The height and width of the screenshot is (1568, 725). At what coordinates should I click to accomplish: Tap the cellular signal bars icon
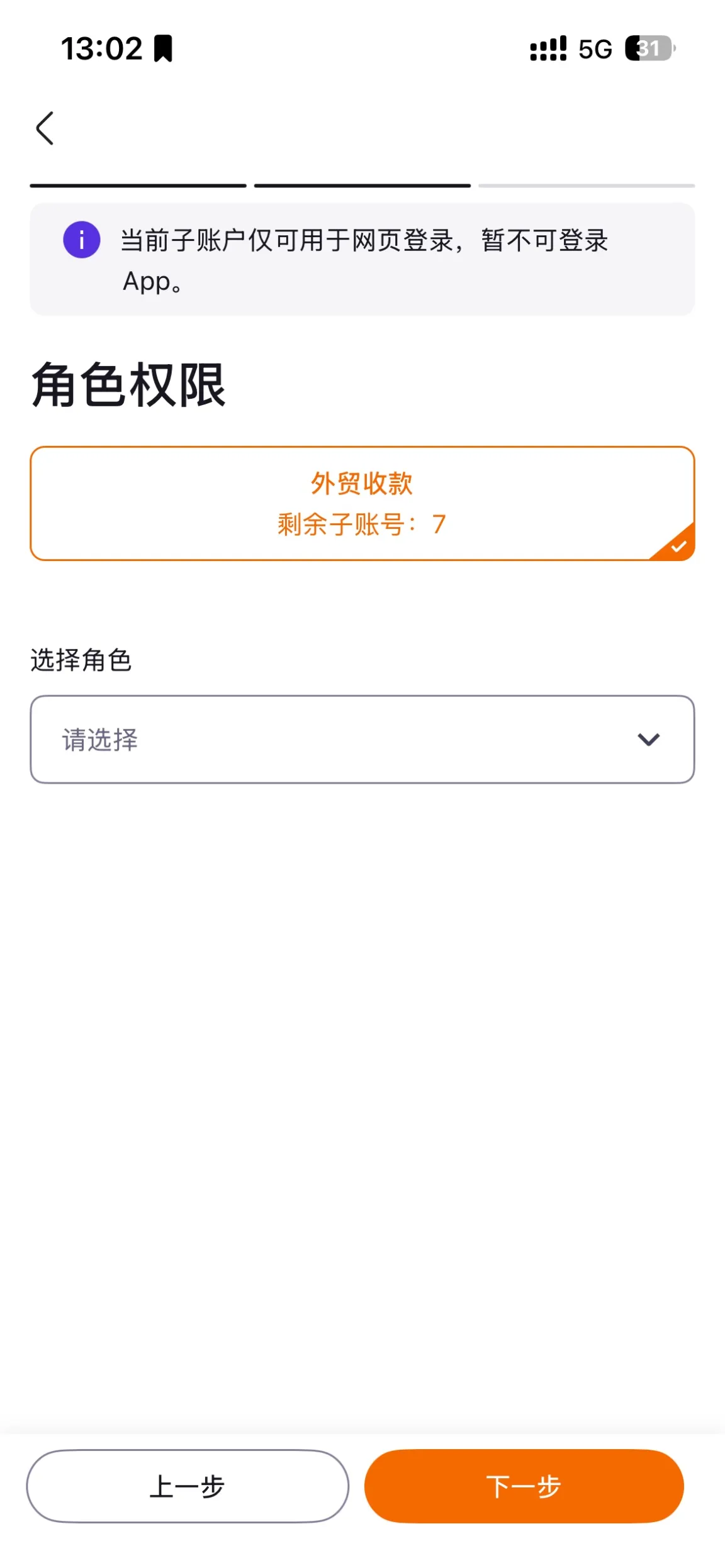coord(547,48)
